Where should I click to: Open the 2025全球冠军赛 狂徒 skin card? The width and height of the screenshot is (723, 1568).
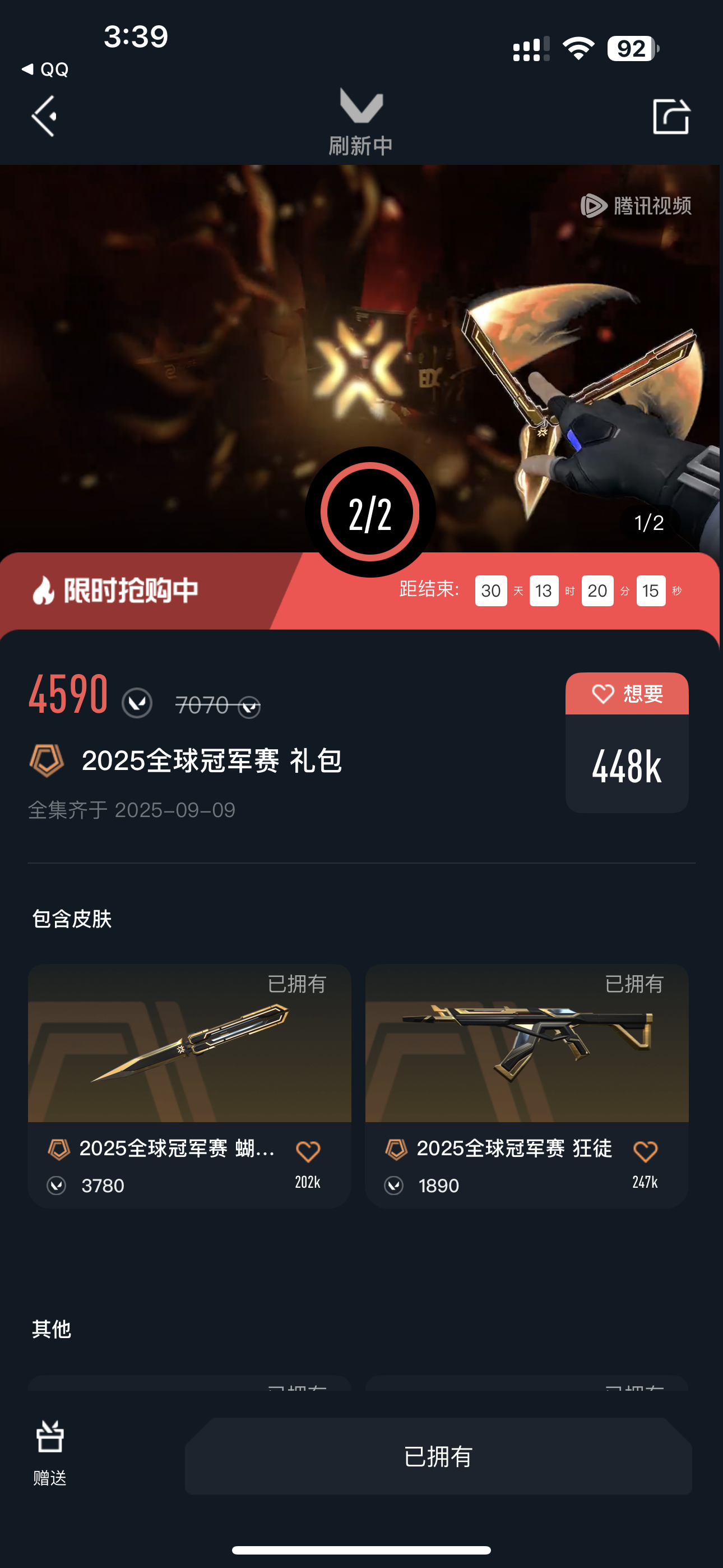(526, 1085)
